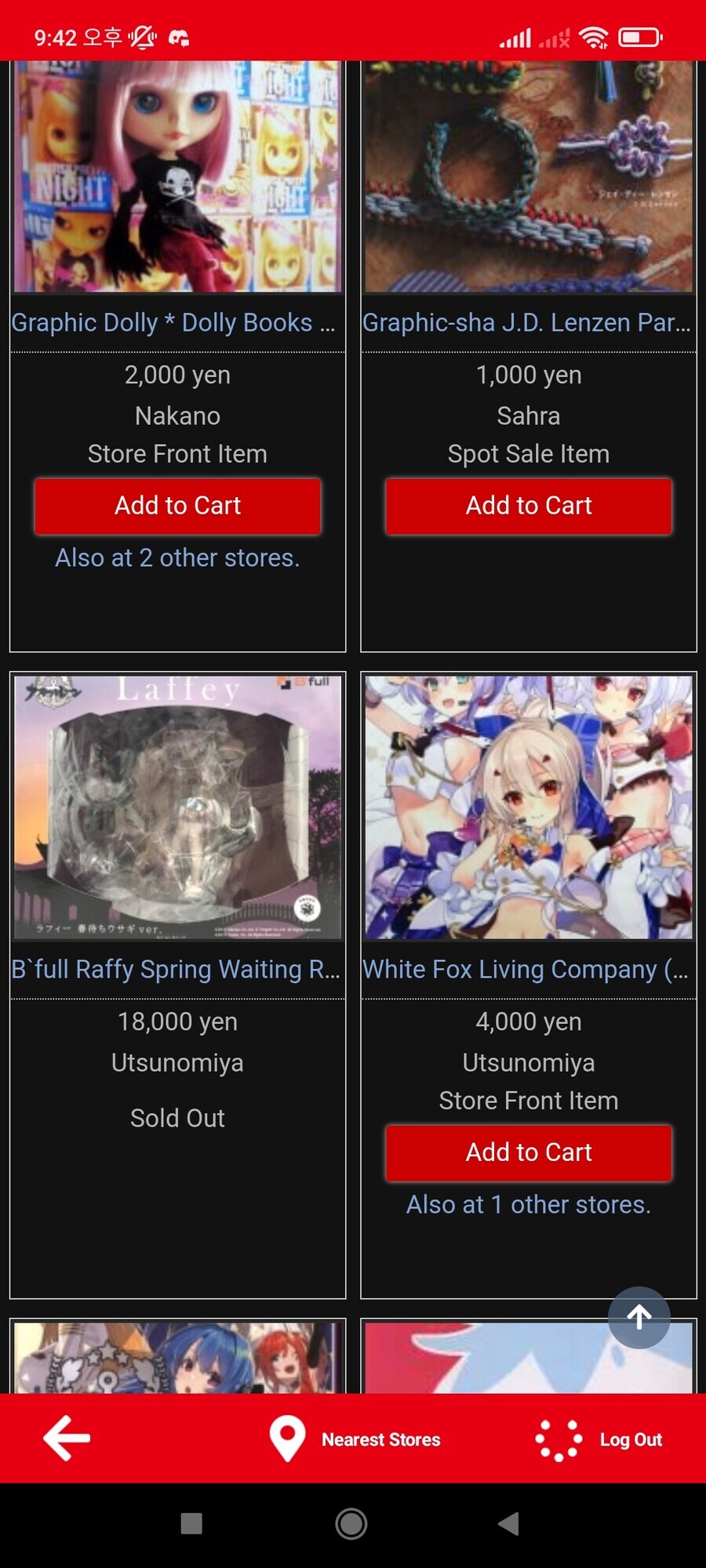Screen dimensions: 706x1568
Task: Open the Graphic Dolly * Dolly Books title link
Action: (x=173, y=323)
